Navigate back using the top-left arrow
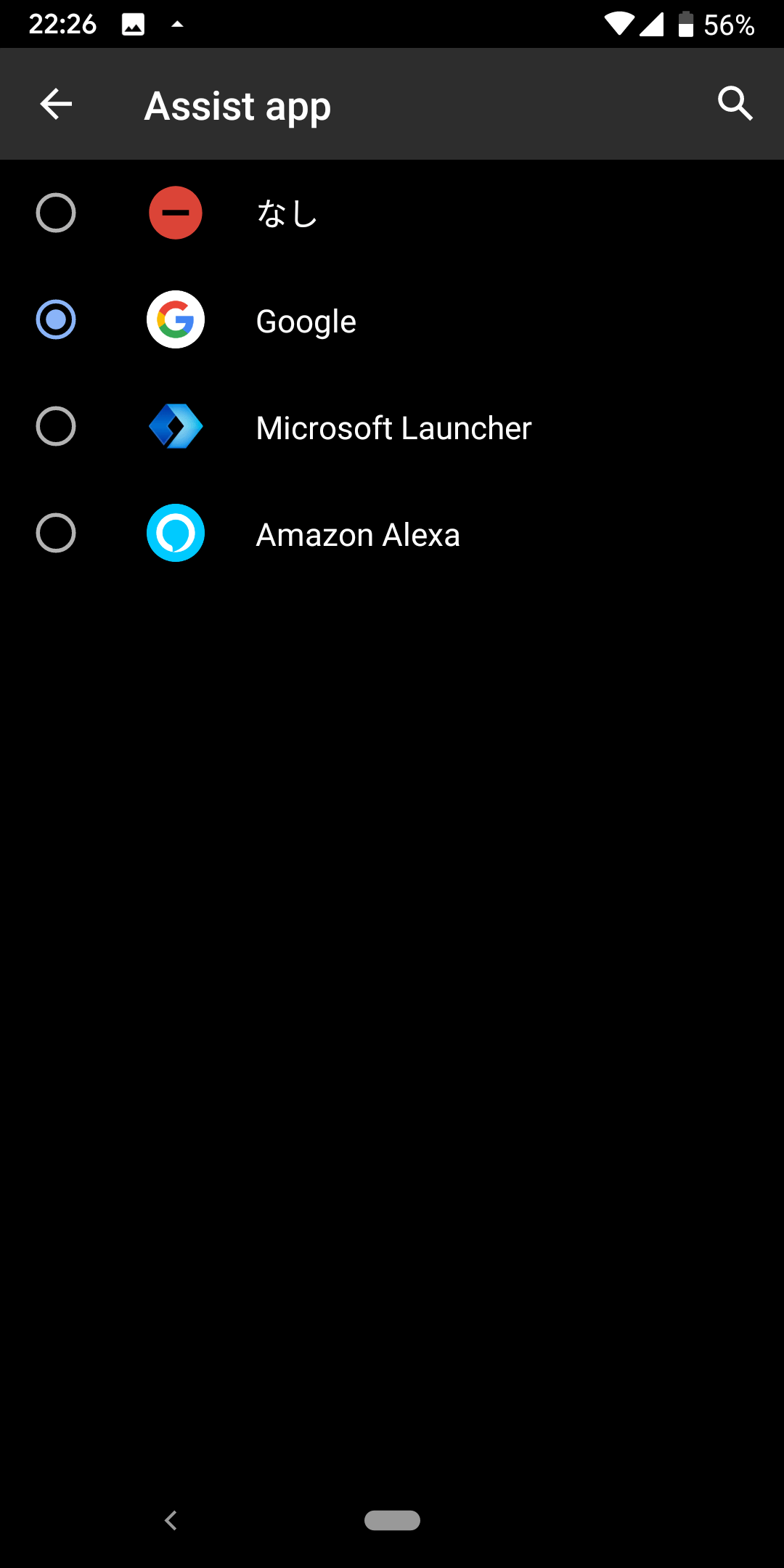 (x=57, y=104)
